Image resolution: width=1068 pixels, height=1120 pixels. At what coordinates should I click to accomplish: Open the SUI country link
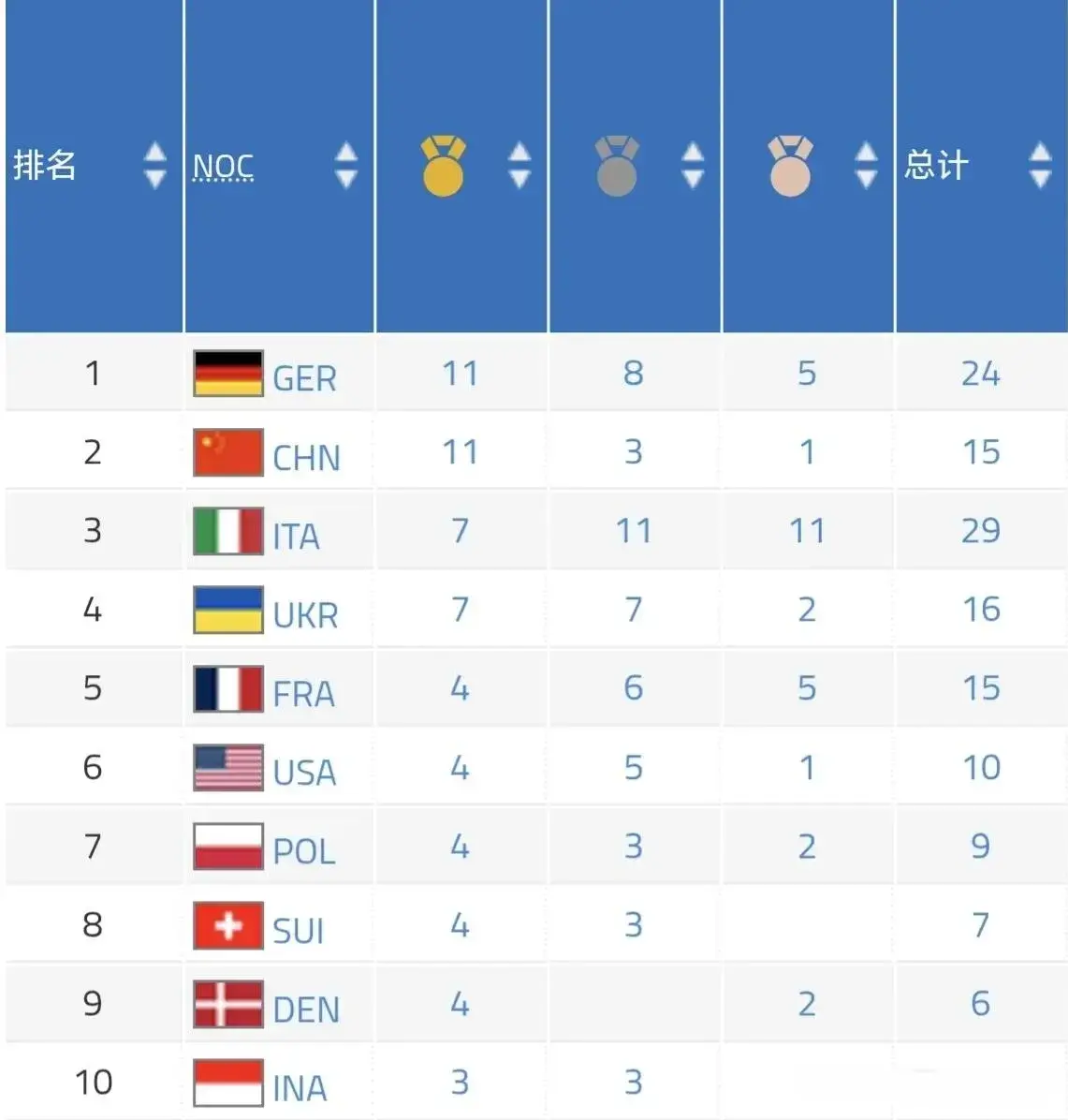pos(298,931)
